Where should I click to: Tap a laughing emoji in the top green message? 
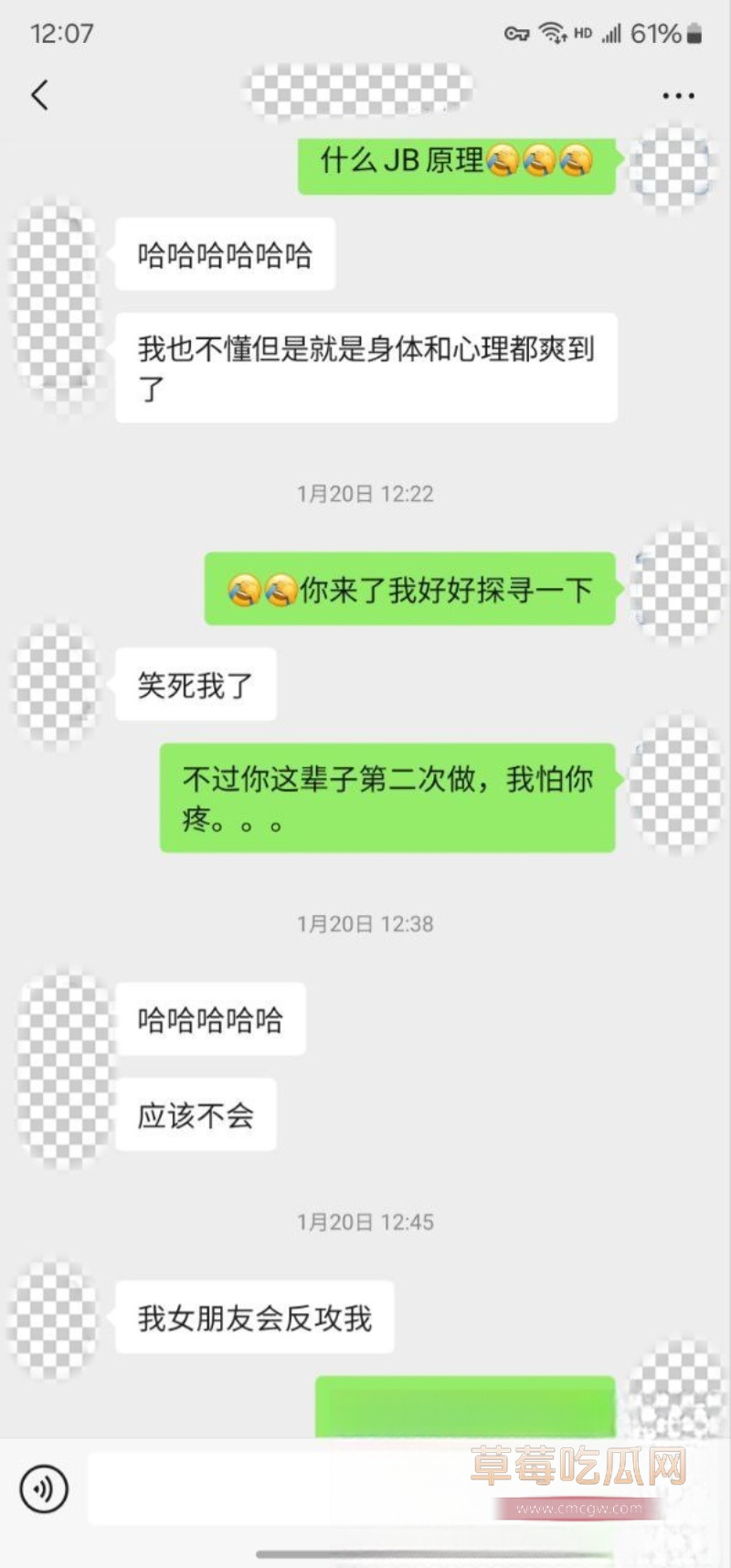[x=502, y=163]
